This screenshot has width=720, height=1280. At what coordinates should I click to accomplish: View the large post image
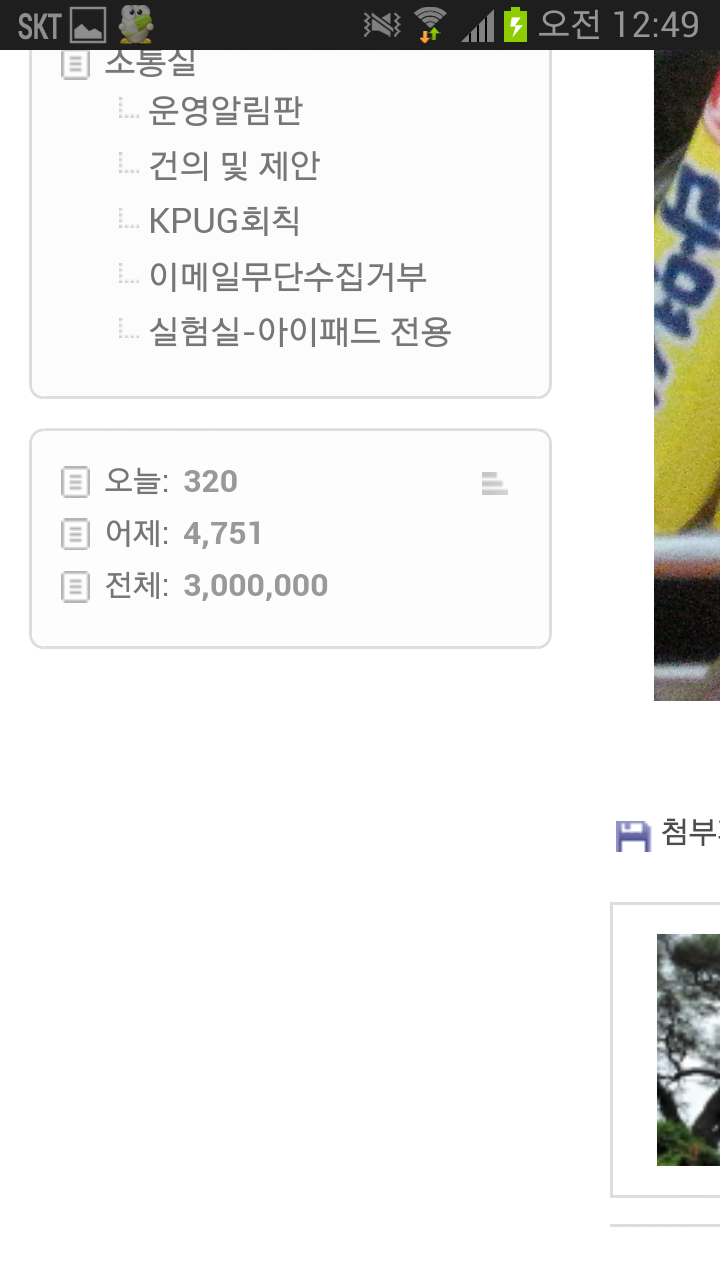pyautogui.click(x=687, y=375)
